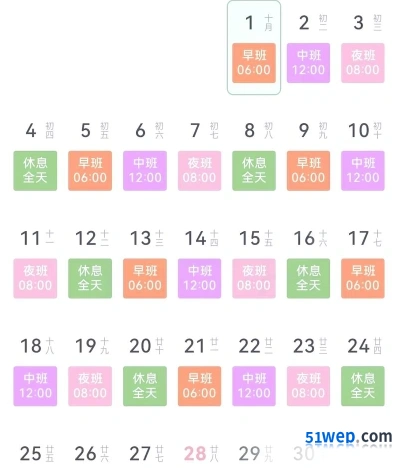Select the highlighted date 28
Viewport: 398px width, 468px height.
coord(201,453)
